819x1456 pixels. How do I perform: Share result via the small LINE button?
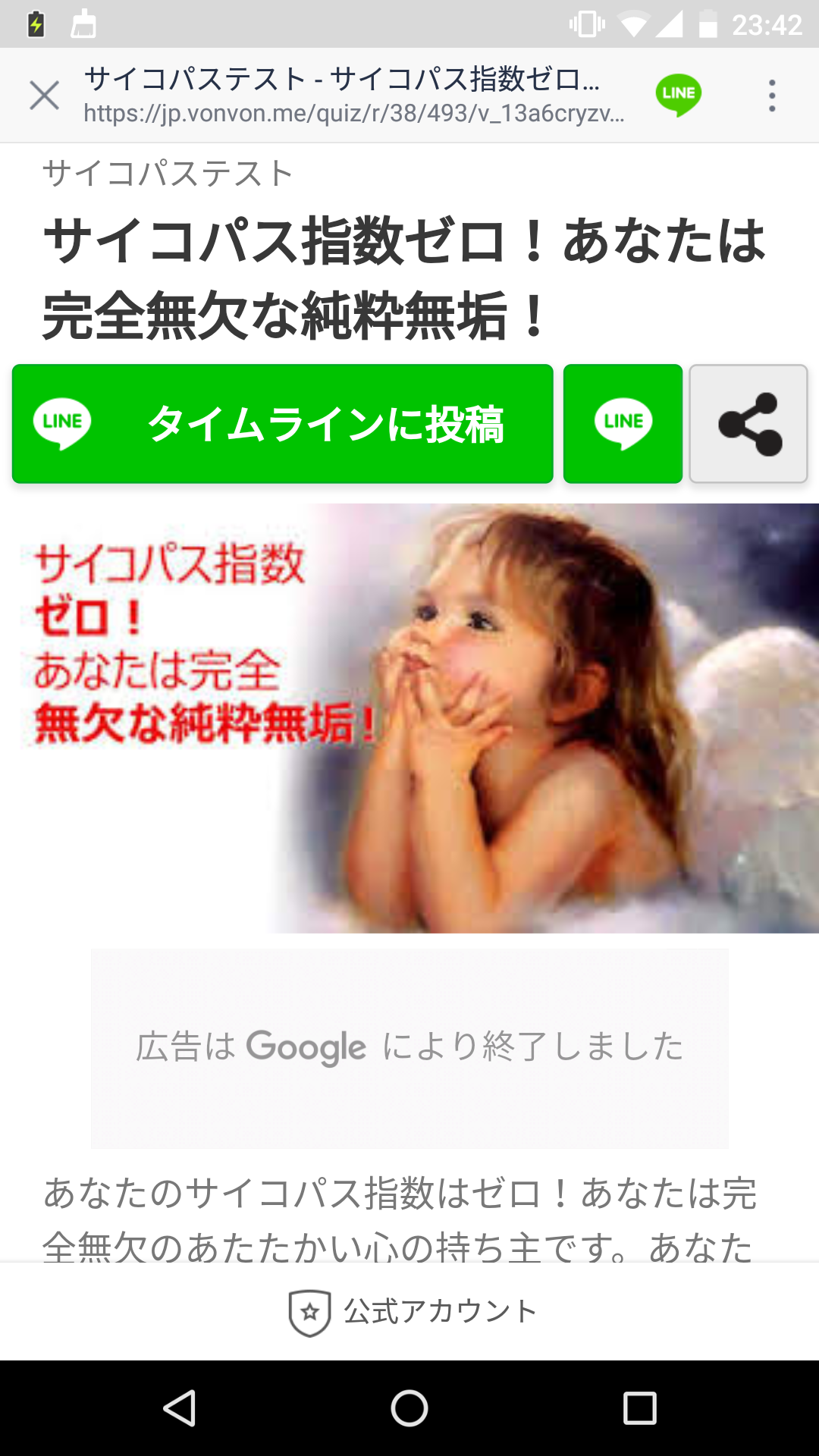[623, 424]
